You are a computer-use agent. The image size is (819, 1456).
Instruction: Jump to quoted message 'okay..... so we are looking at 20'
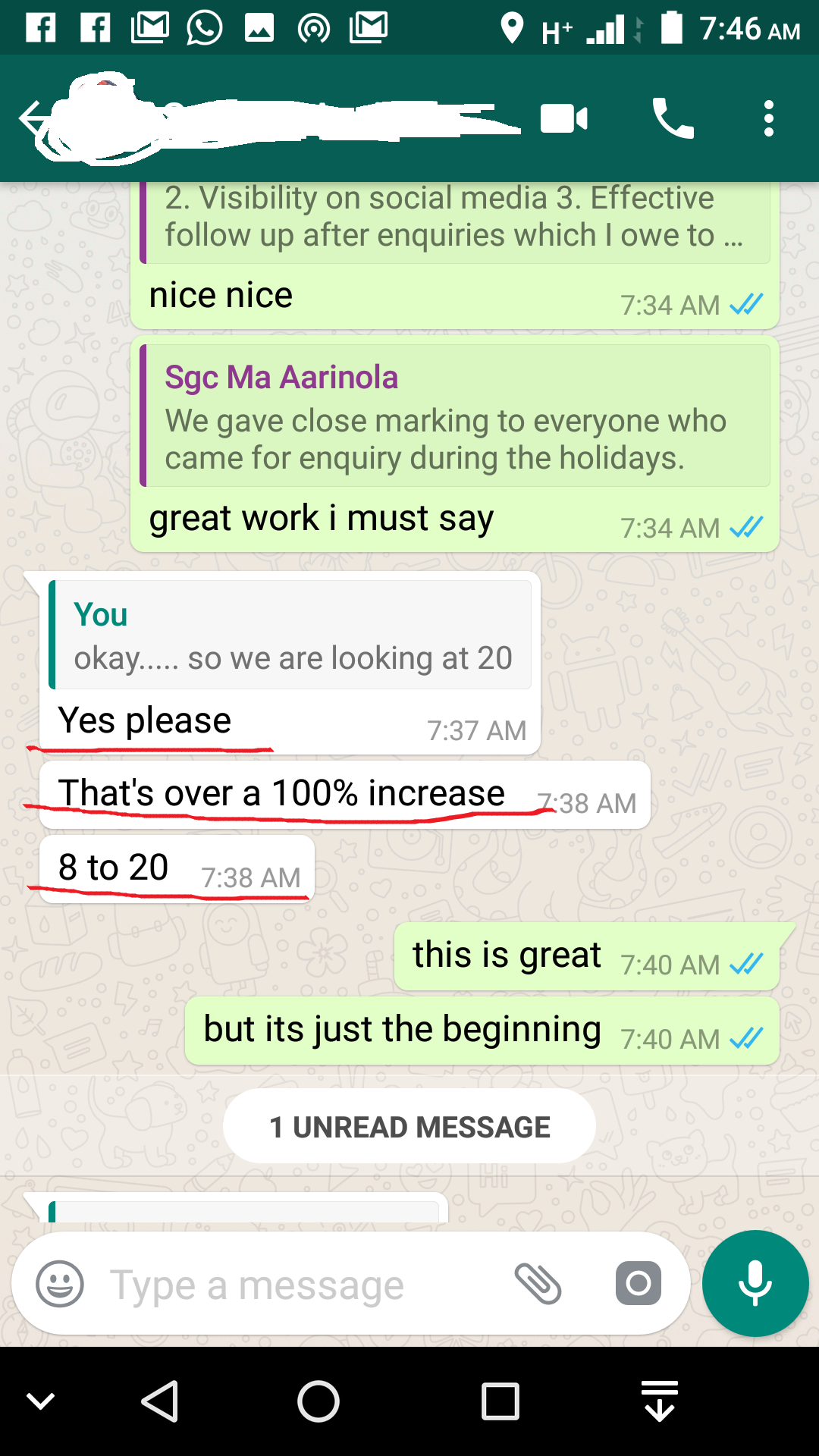(x=290, y=635)
